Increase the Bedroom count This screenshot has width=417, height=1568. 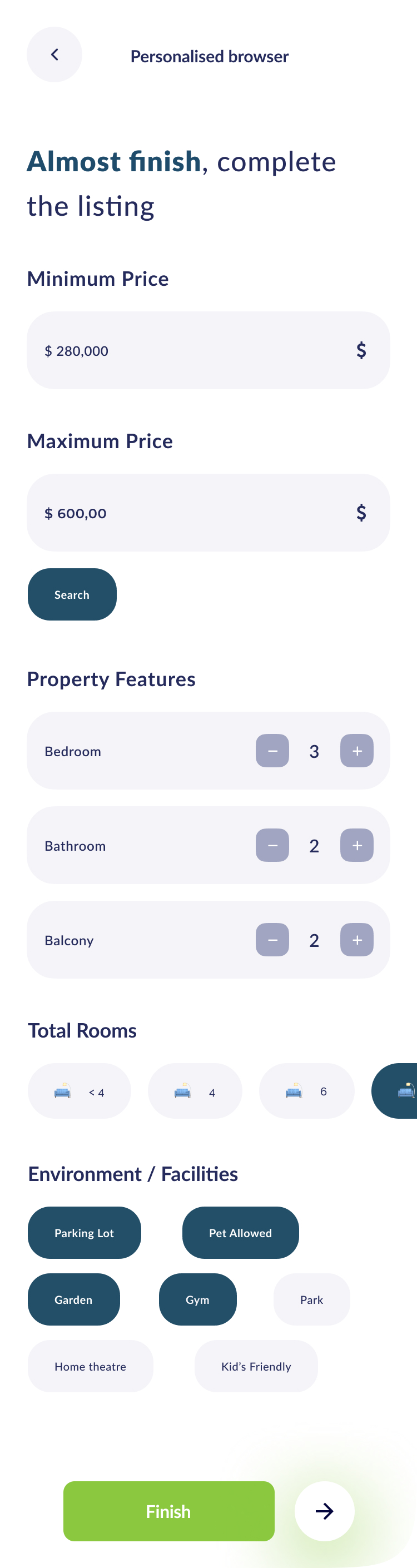(x=357, y=751)
